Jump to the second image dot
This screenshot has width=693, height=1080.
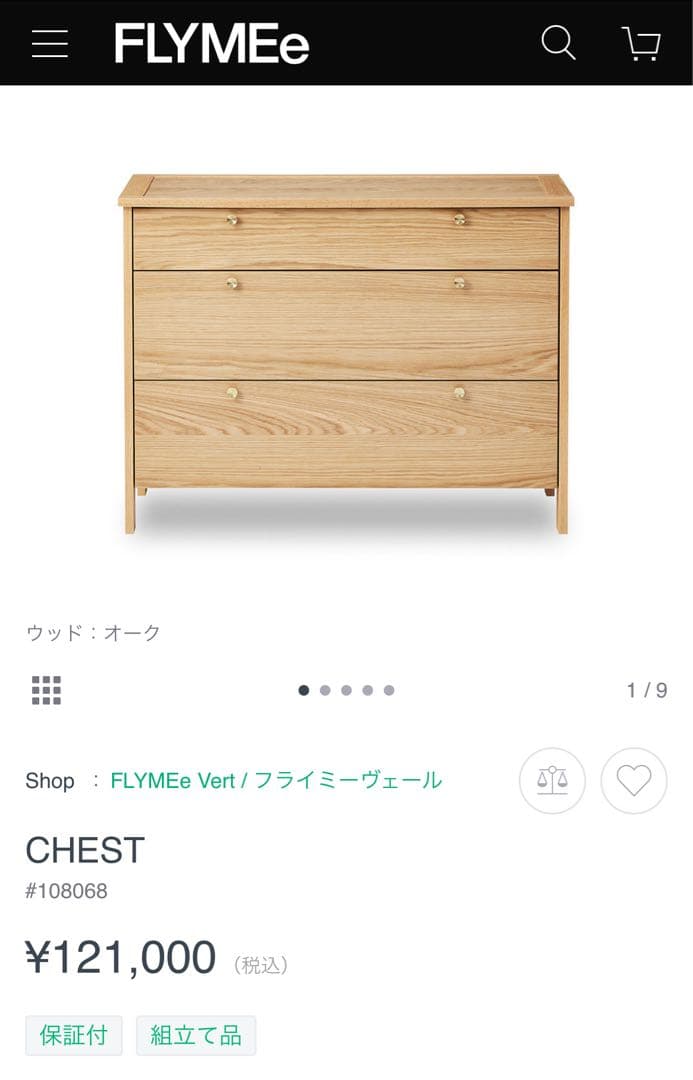pos(325,690)
